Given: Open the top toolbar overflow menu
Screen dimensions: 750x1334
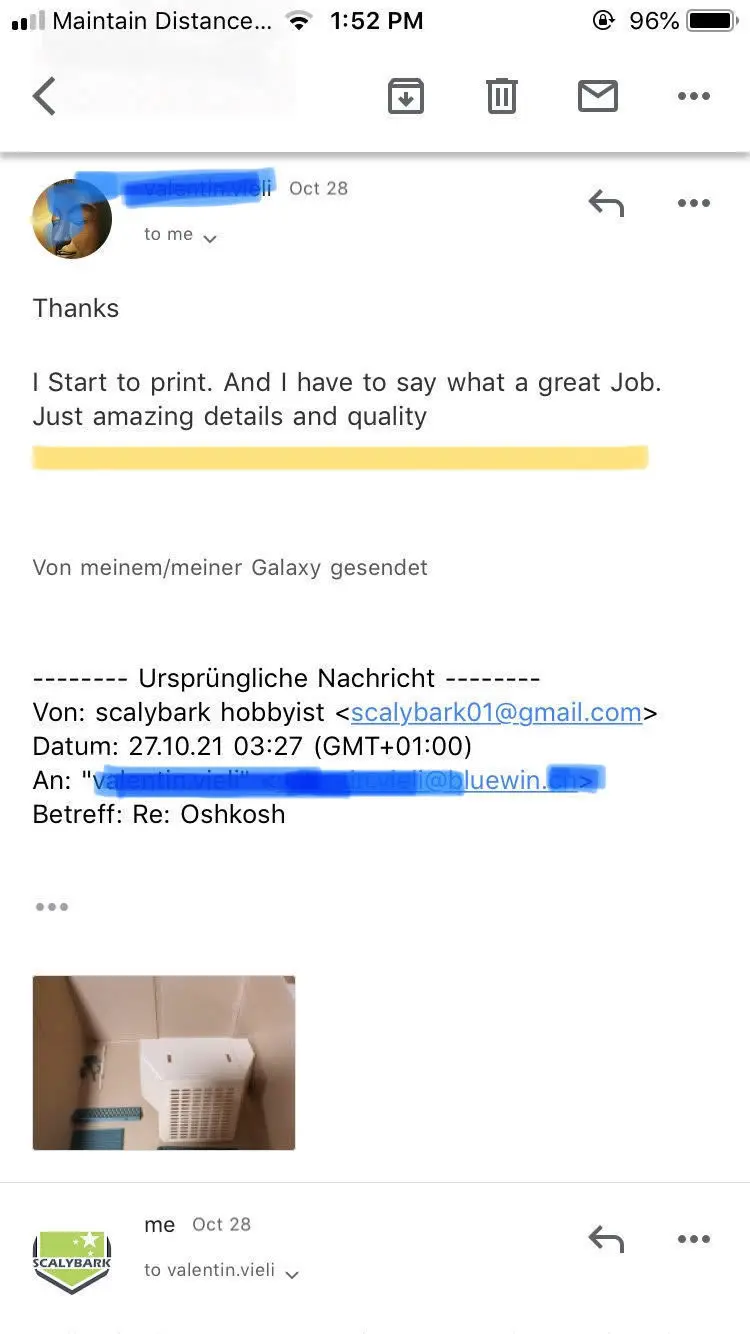Looking at the screenshot, I should [693, 97].
